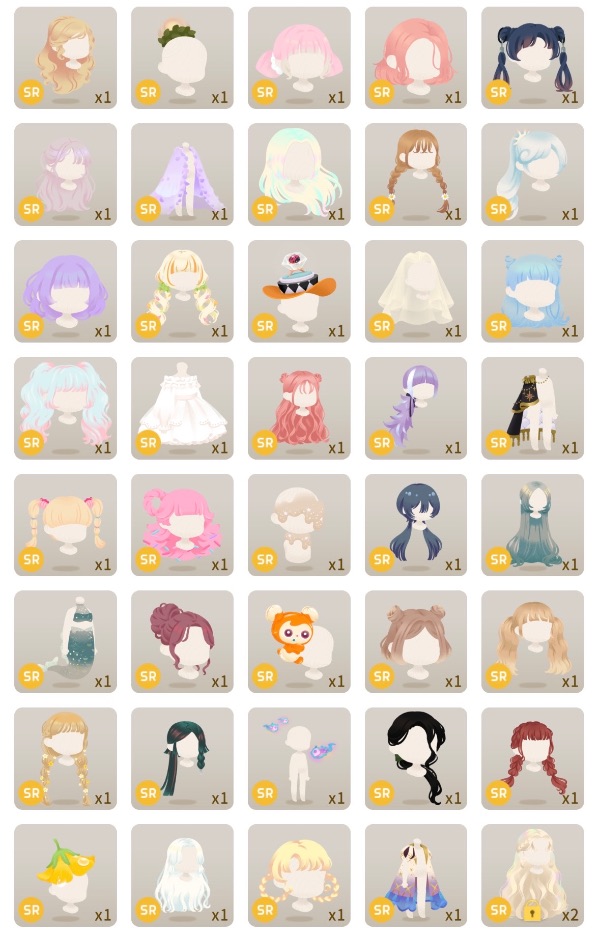Select the blue butterfly kimono outfit
Image resolution: width=600 pixels, height=934 pixels.
click(415, 875)
